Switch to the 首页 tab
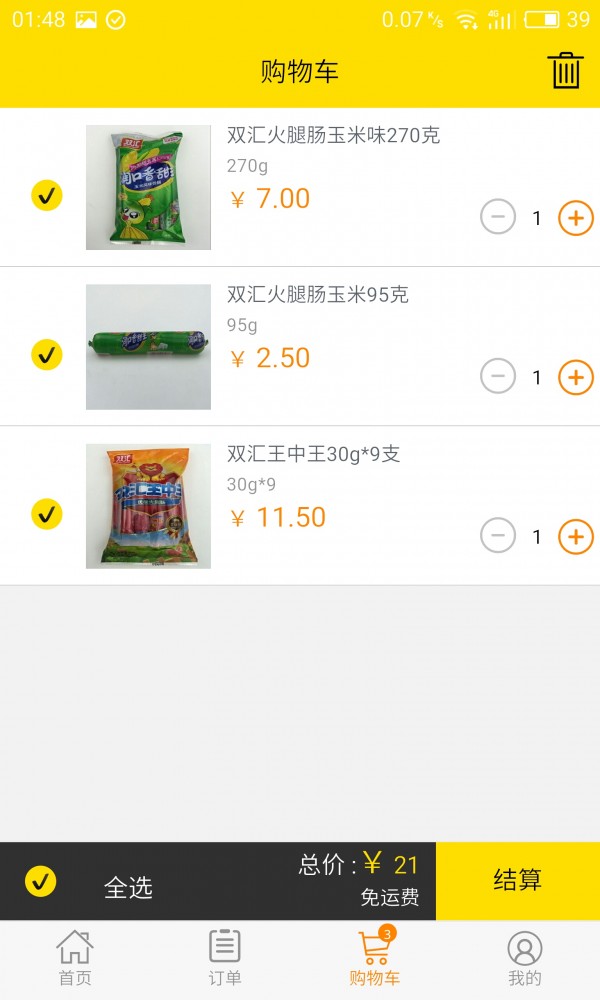 click(75, 958)
